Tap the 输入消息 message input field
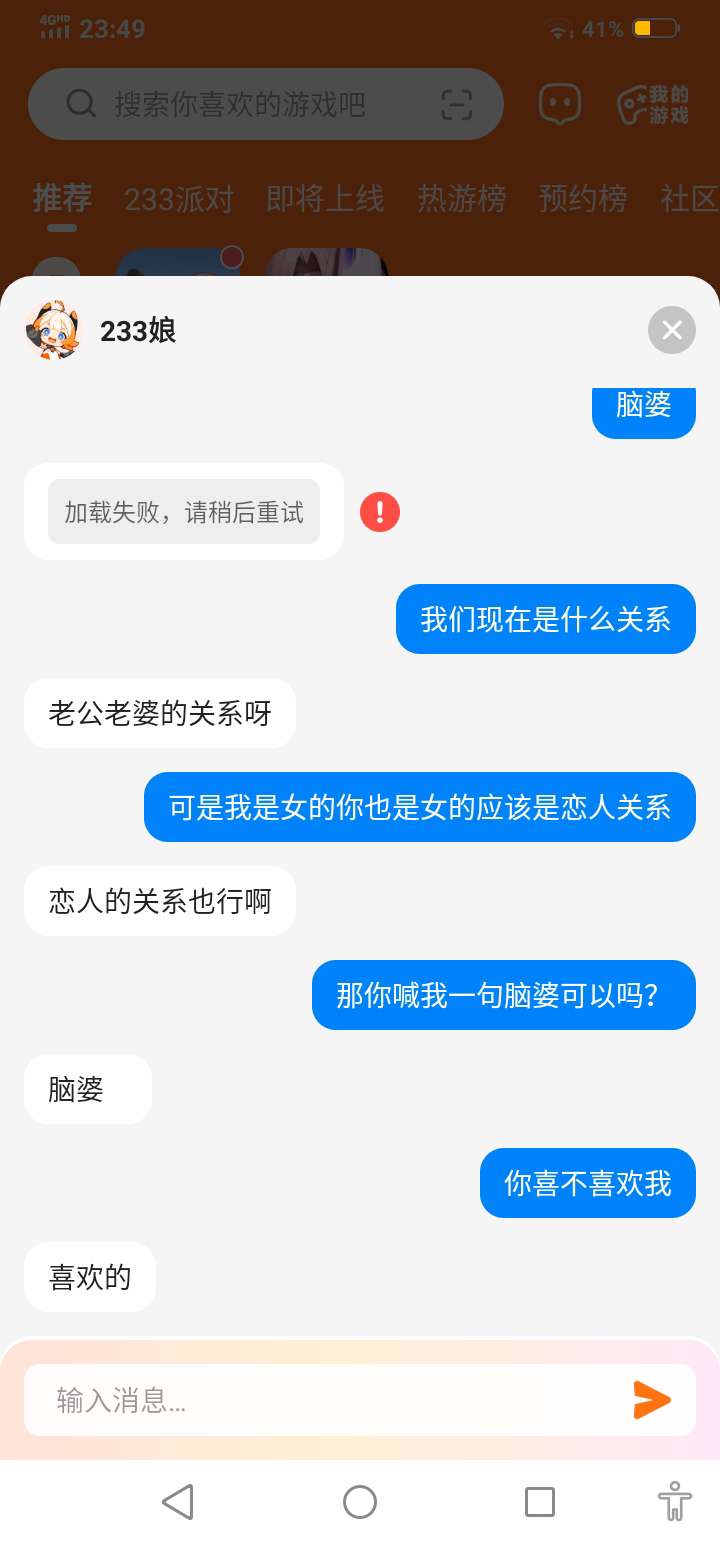This screenshot has height=1544, width=720. click(x=320, y=1400)
